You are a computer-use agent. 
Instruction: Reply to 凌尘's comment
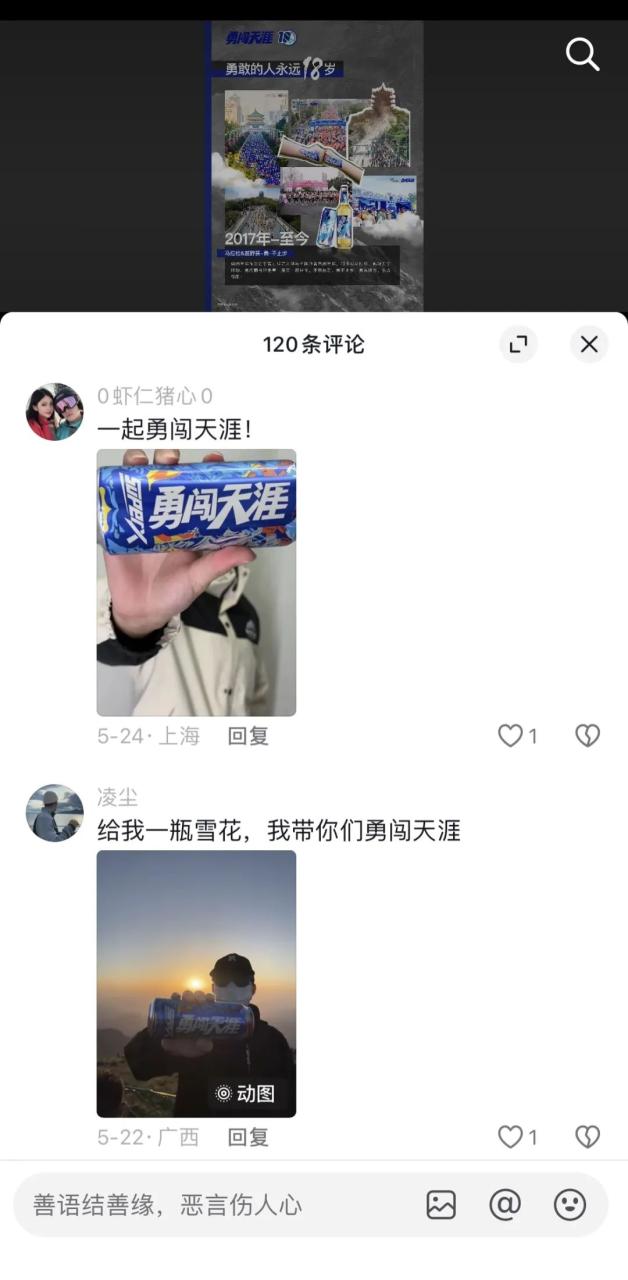click(248, 1137)
